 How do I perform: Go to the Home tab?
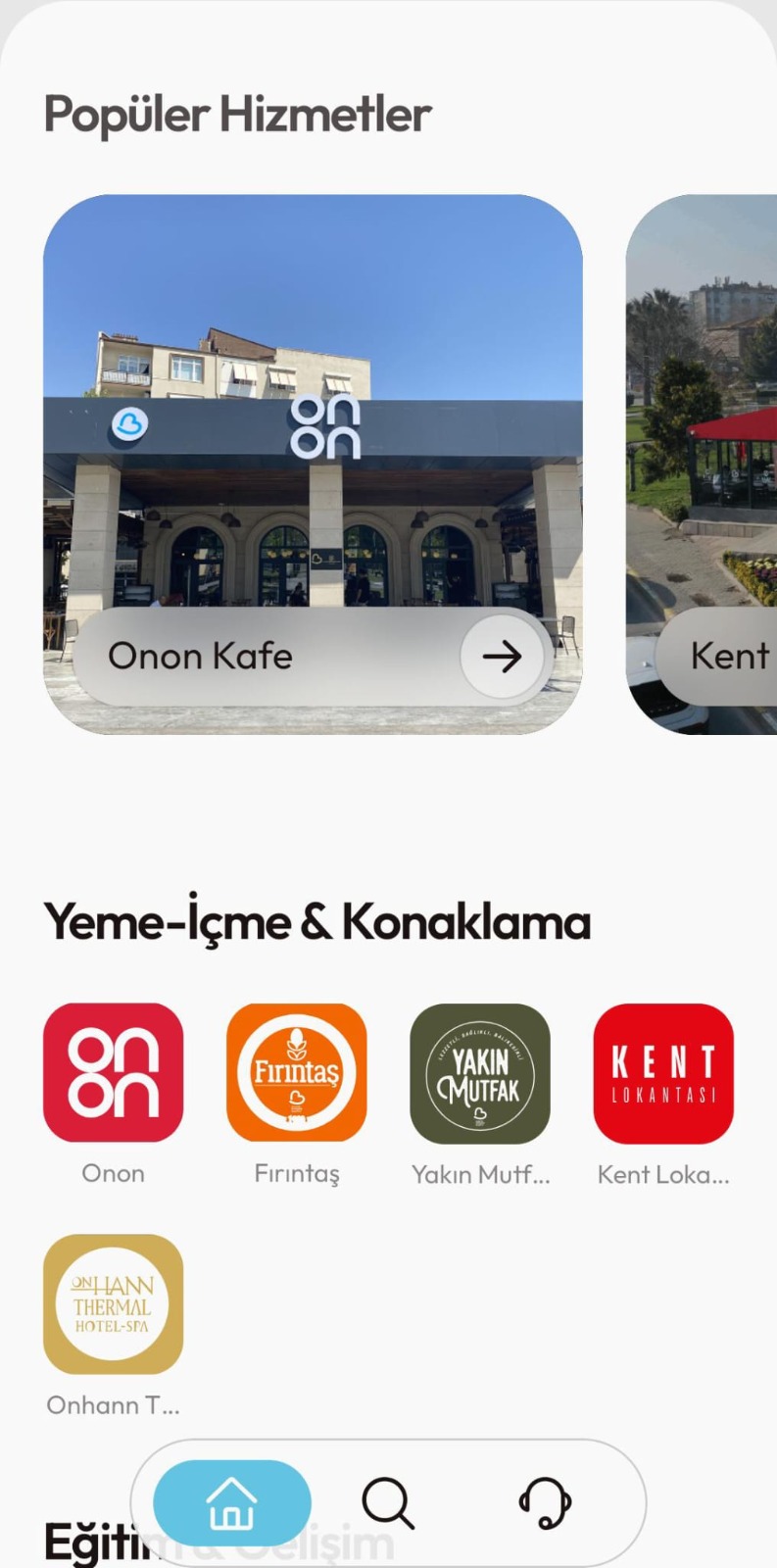(232, 1503)
